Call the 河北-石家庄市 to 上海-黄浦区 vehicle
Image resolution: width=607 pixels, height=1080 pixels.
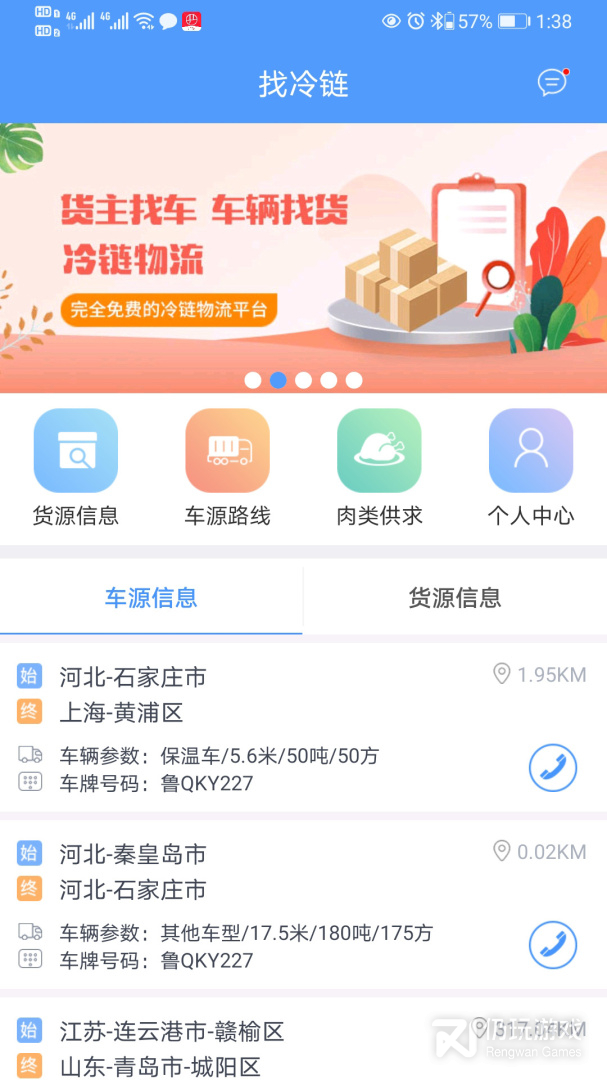click(x=553, y=768)
